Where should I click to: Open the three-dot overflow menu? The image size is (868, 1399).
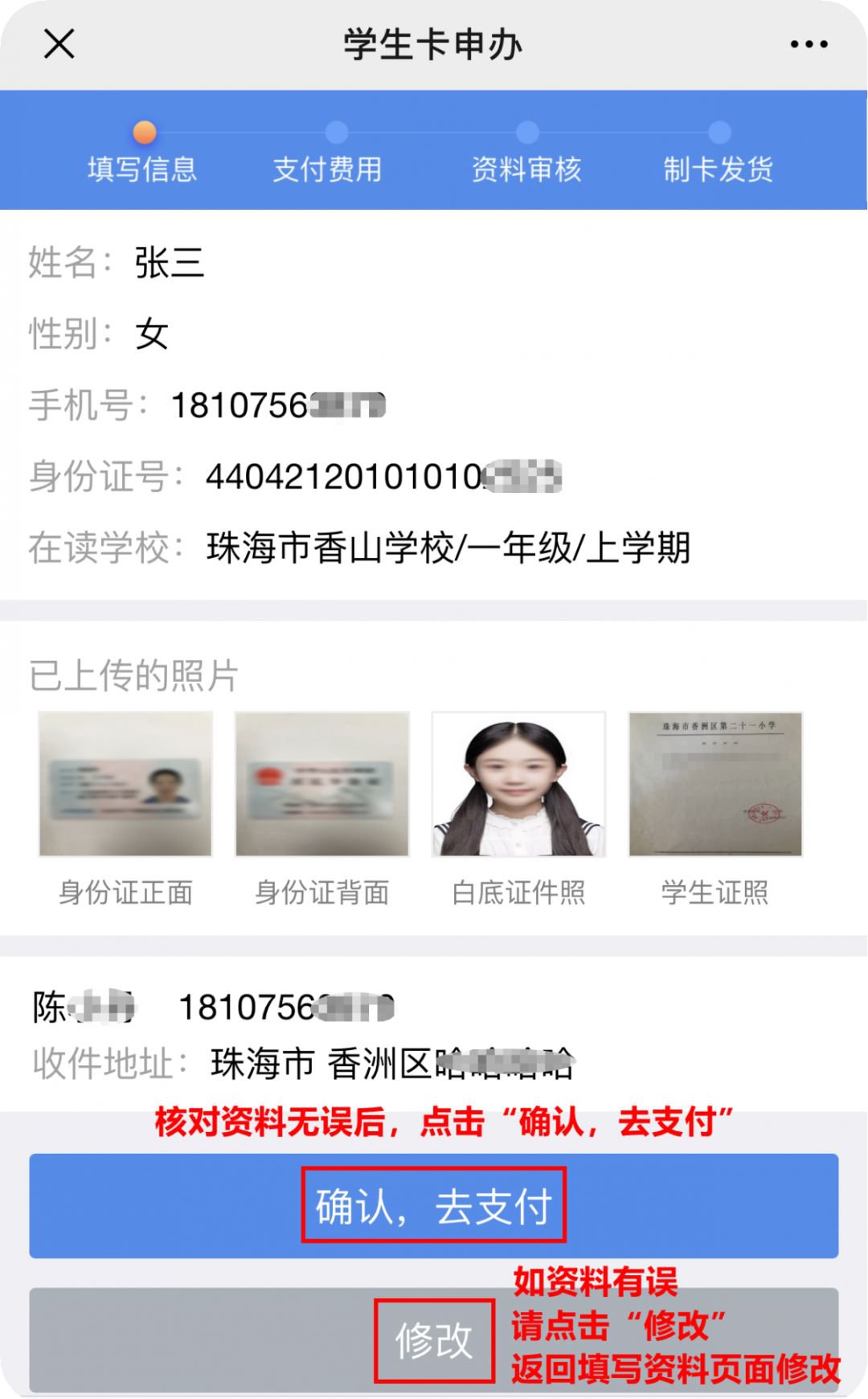809,44
